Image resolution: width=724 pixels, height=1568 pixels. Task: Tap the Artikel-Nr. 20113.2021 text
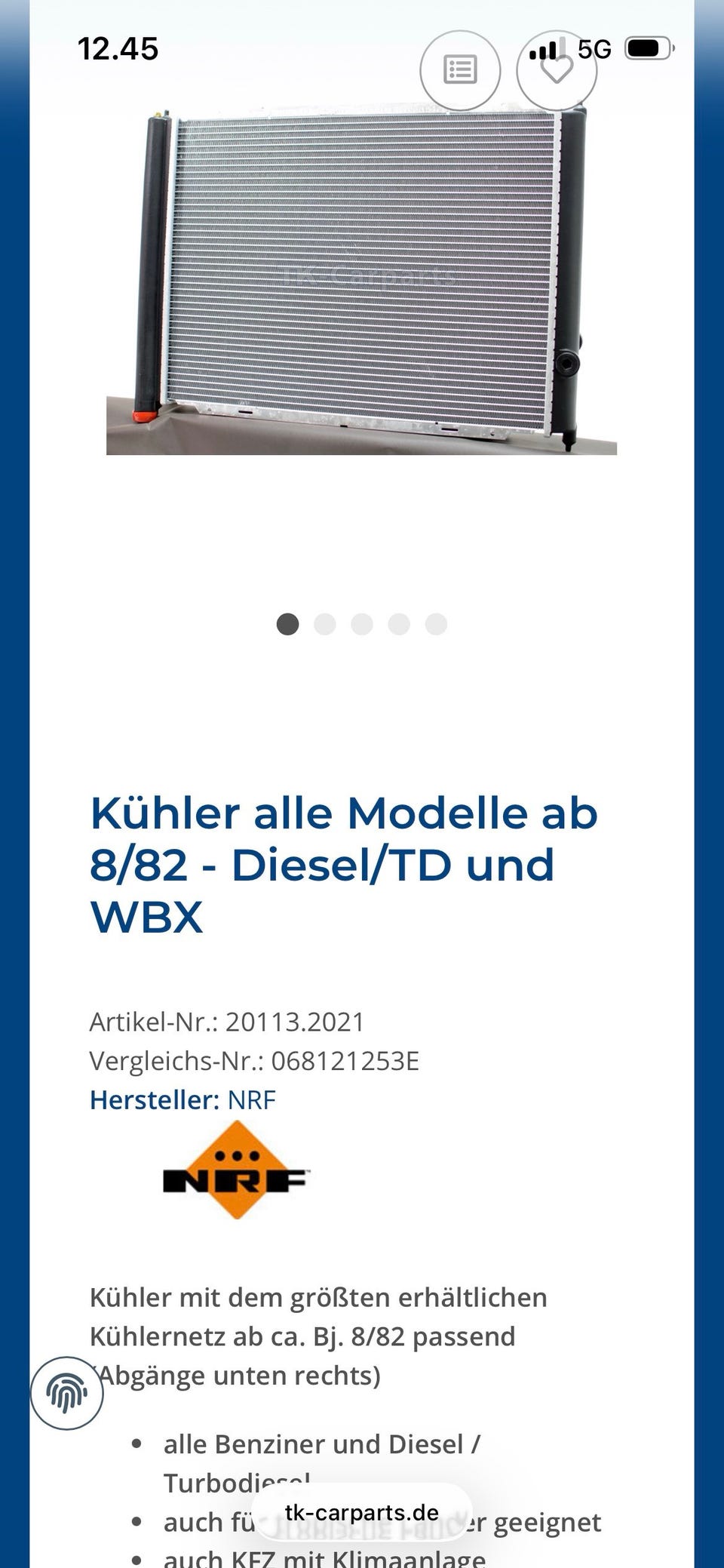coord(227,1022)
